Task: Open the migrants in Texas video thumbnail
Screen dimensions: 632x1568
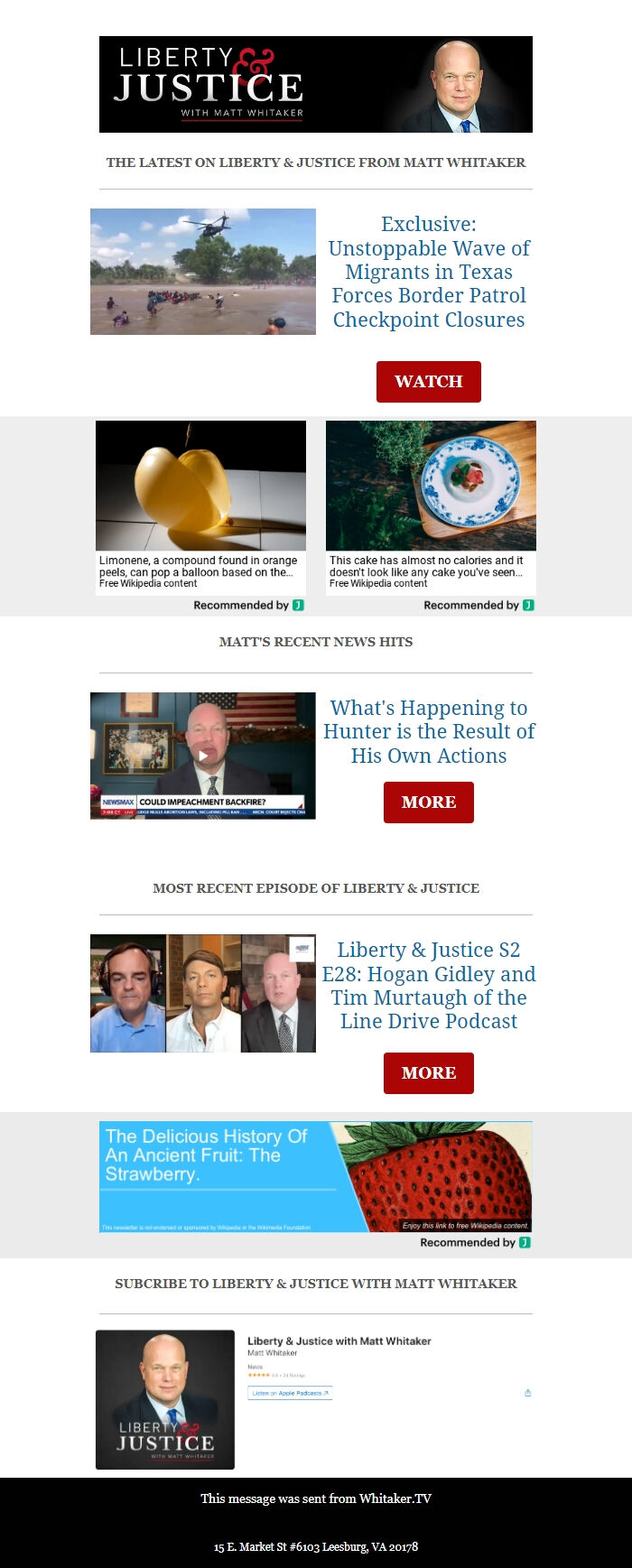Action: coord(203,272)
